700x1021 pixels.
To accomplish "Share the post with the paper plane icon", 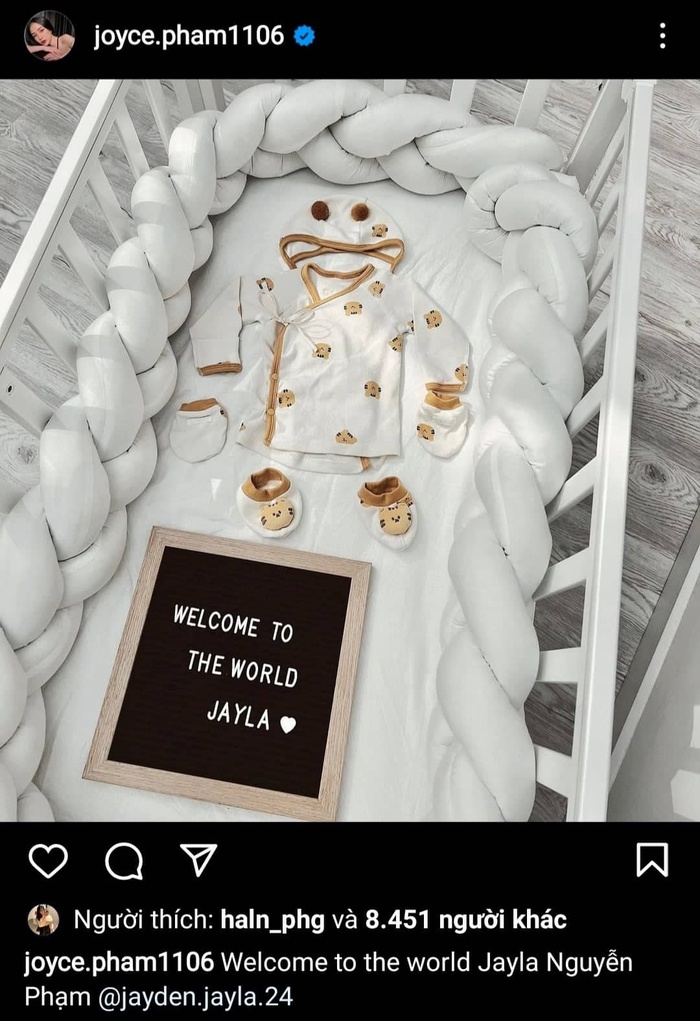I will (199, 859).
